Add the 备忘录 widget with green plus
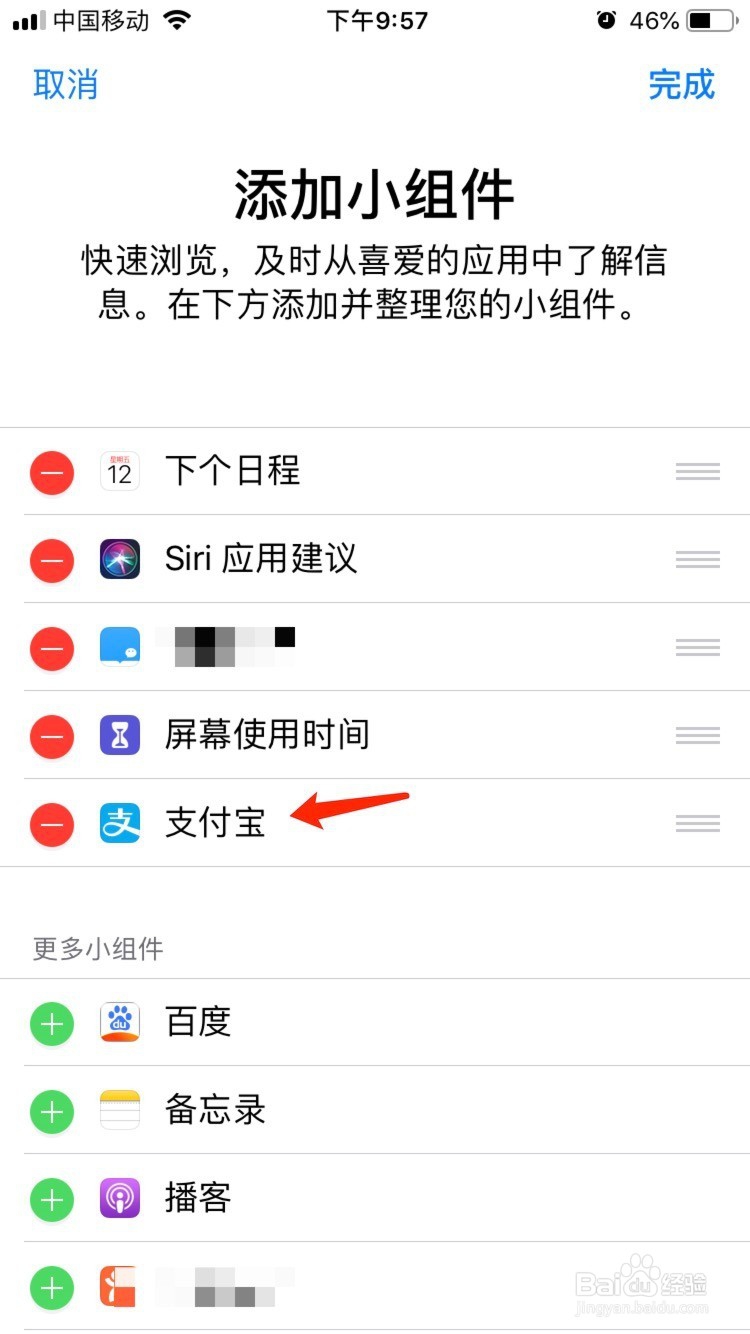Viewport: 750px width, 1334px height. pos(51,1111)
